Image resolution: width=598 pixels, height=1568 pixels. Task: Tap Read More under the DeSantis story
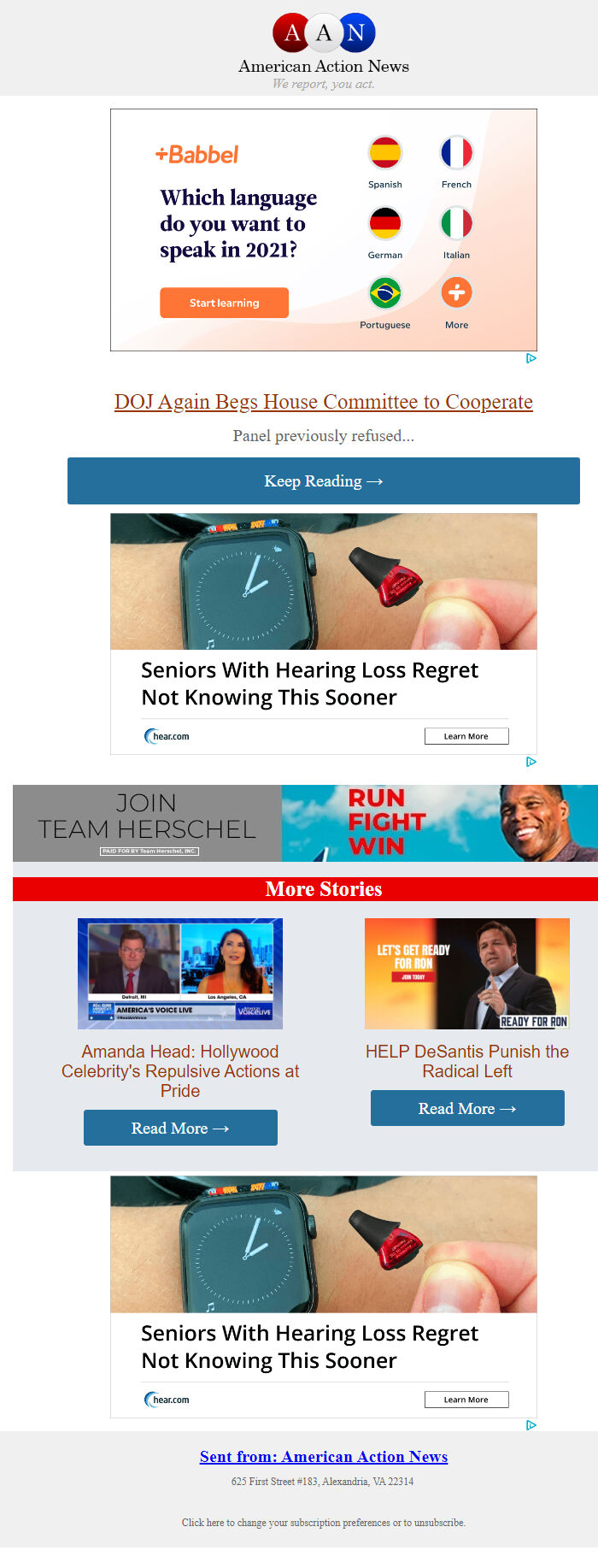tap(467, 1108)
